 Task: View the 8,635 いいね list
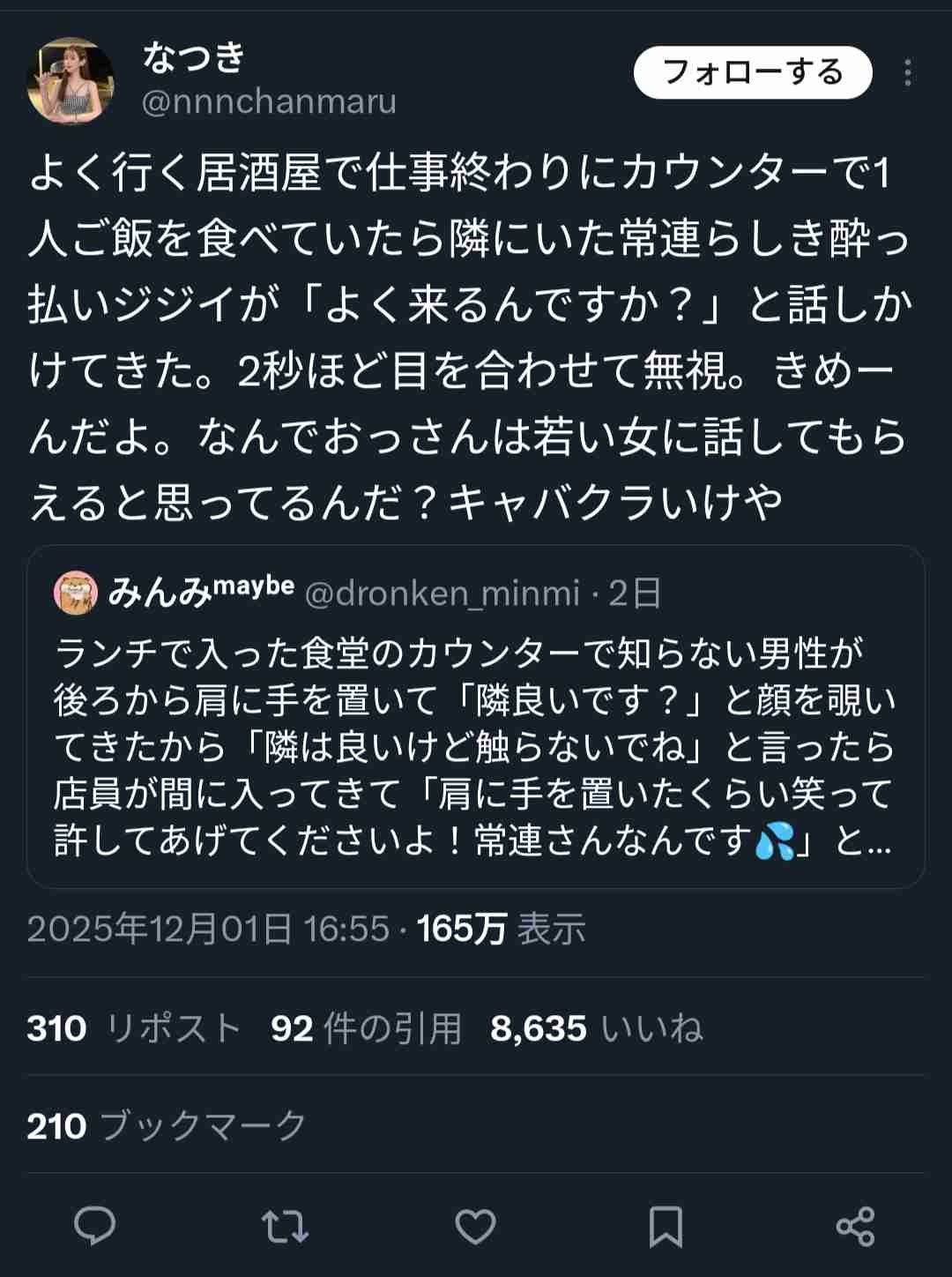click(596, 1028)
